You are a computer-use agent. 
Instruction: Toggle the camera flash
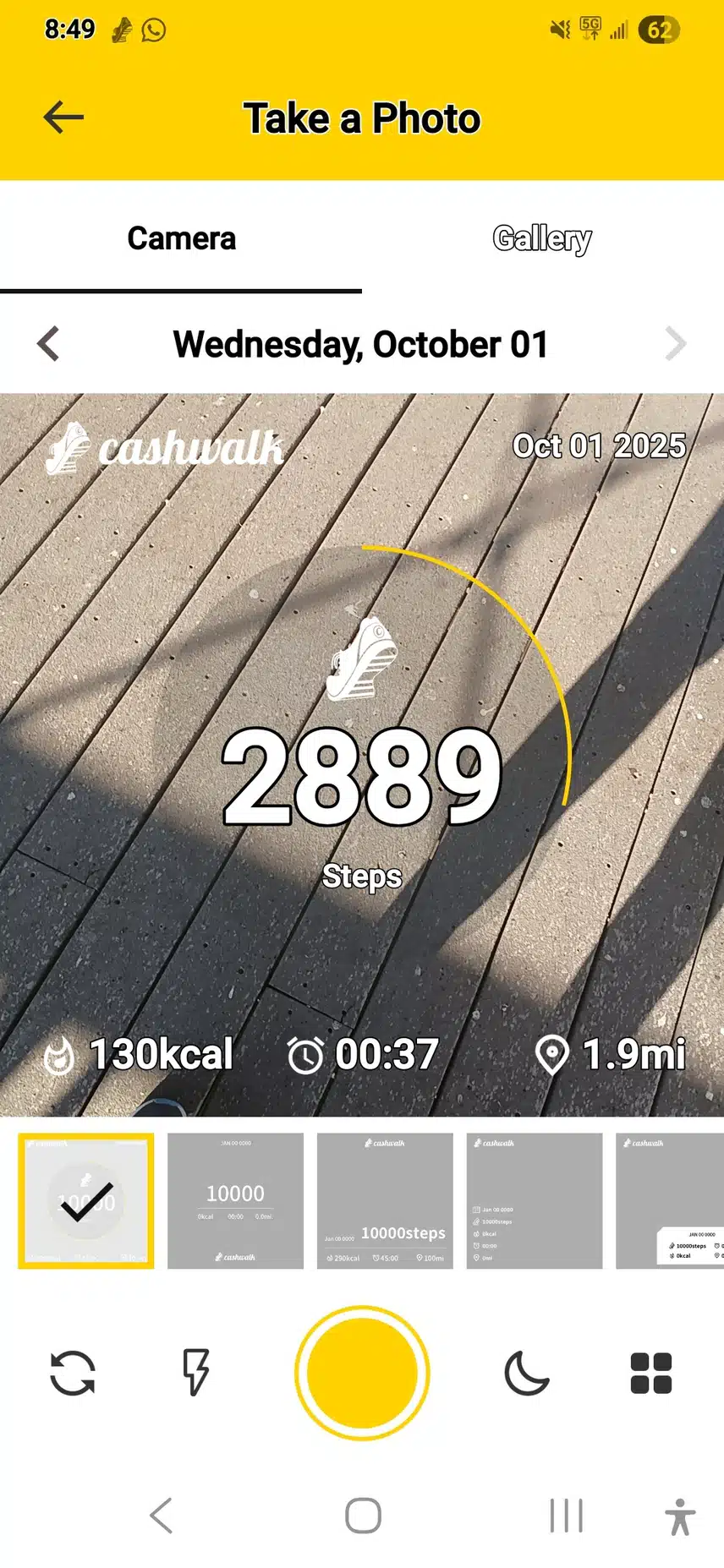click(196, 1372)
